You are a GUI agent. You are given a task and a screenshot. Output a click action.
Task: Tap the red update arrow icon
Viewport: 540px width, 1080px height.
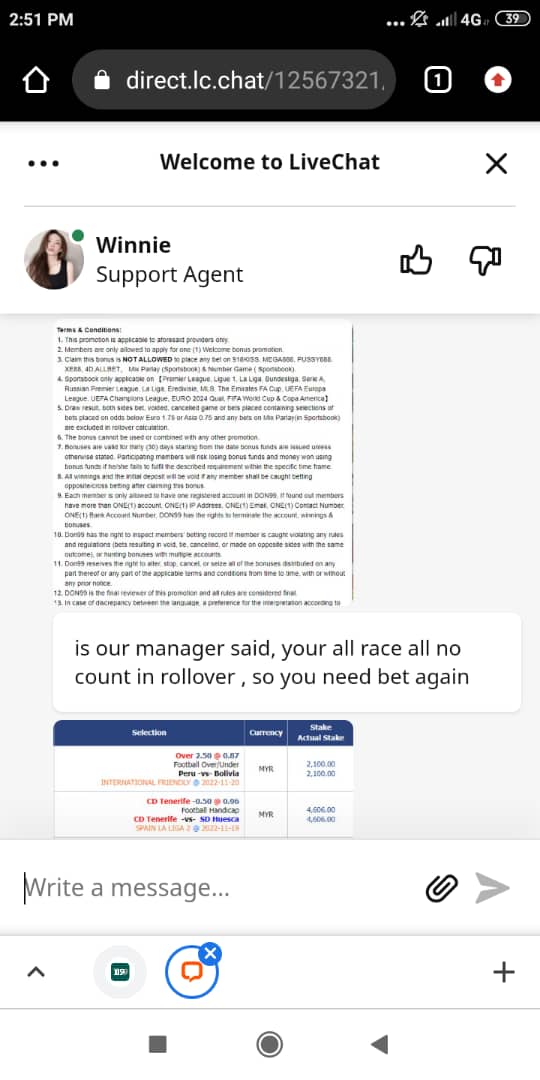pos(498,81)
